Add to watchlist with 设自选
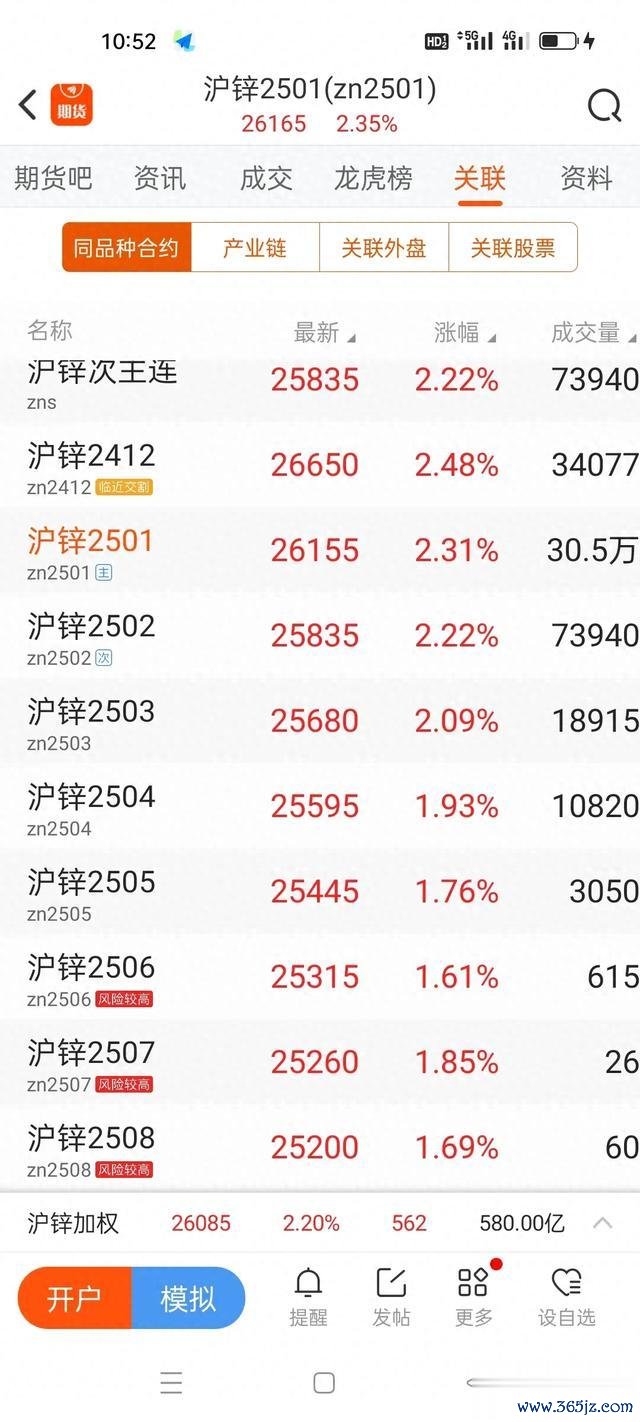This screenshot has width=640, height=1422. point(566,1297)
